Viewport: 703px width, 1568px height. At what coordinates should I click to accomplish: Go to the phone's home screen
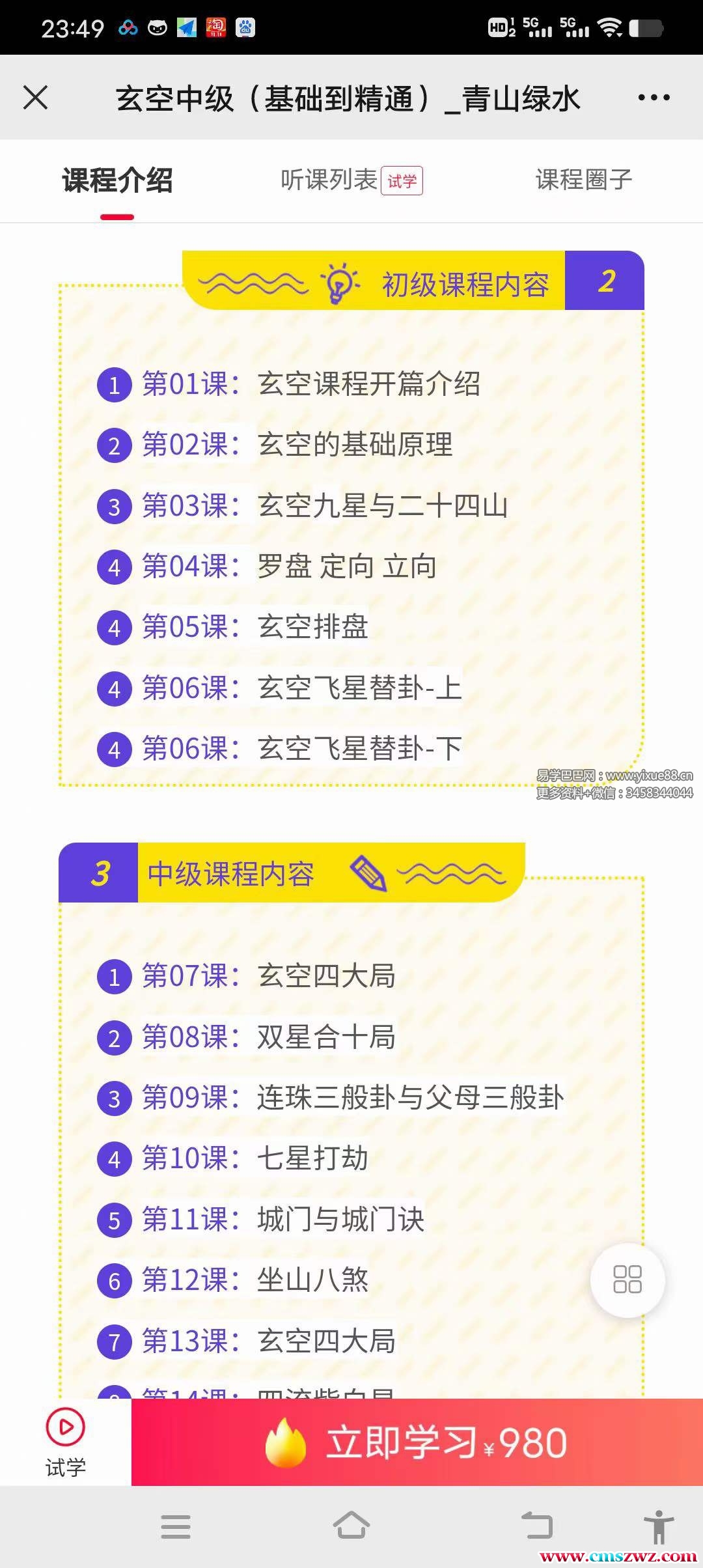[x=351, y=1526]
